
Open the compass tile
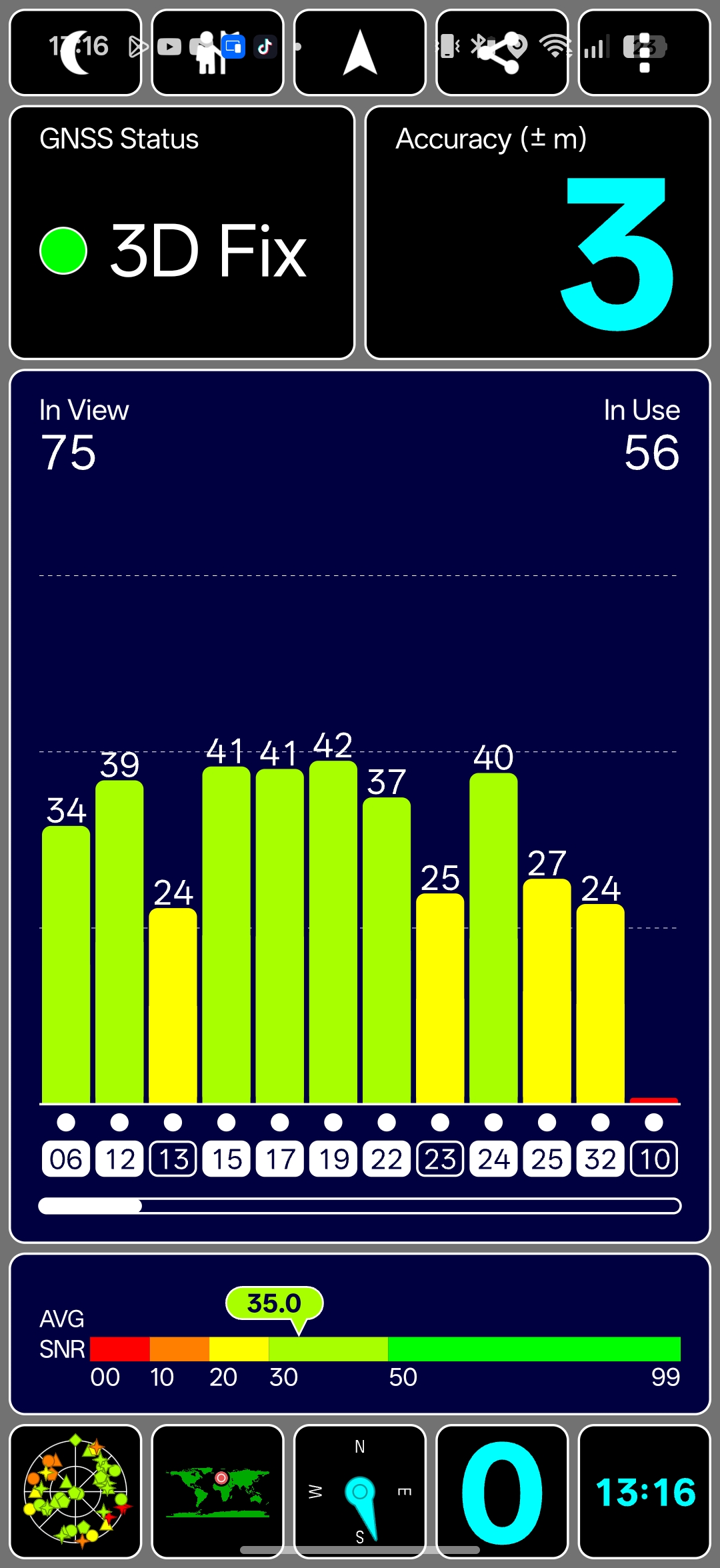tap(360, 1491)
